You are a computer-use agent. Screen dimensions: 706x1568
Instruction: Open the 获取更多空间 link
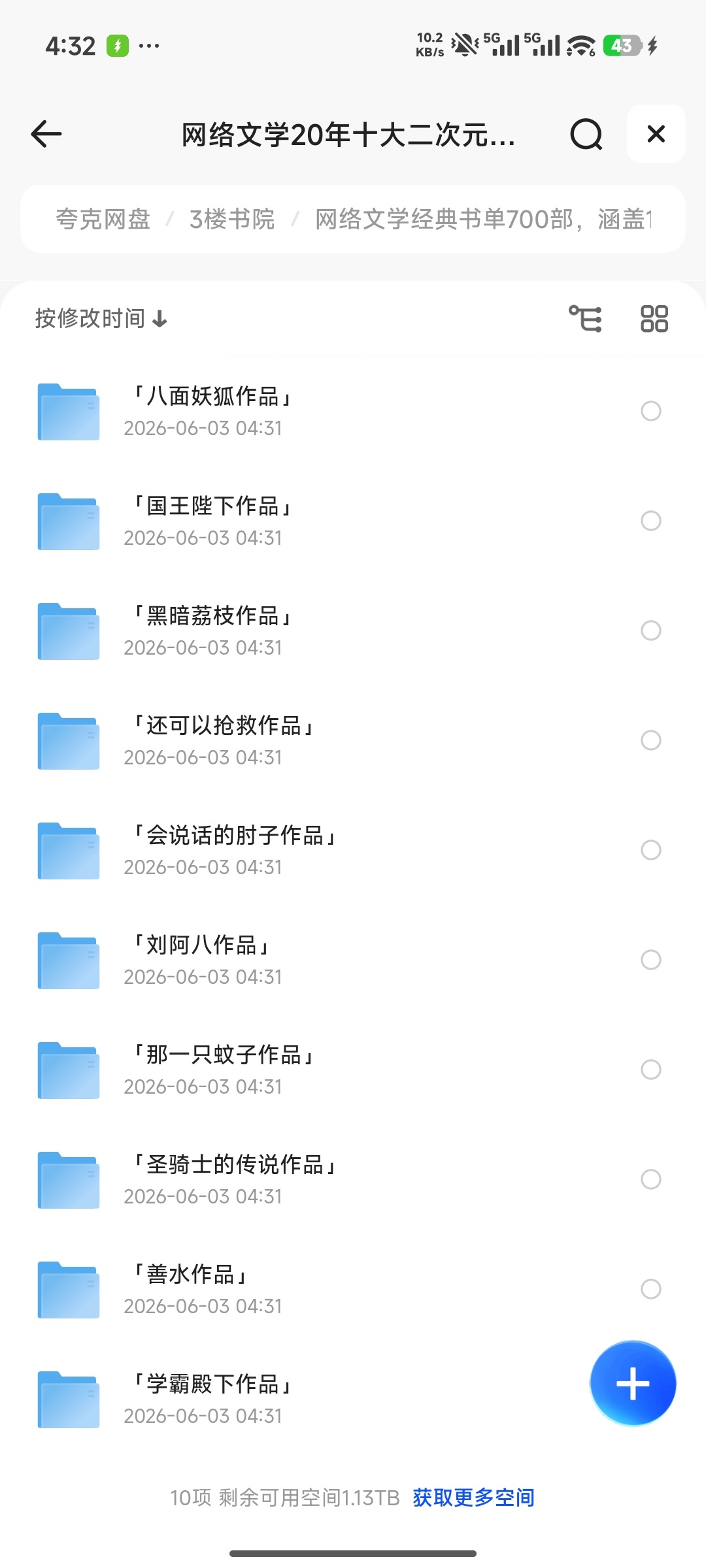click(x=474, y=1497)
